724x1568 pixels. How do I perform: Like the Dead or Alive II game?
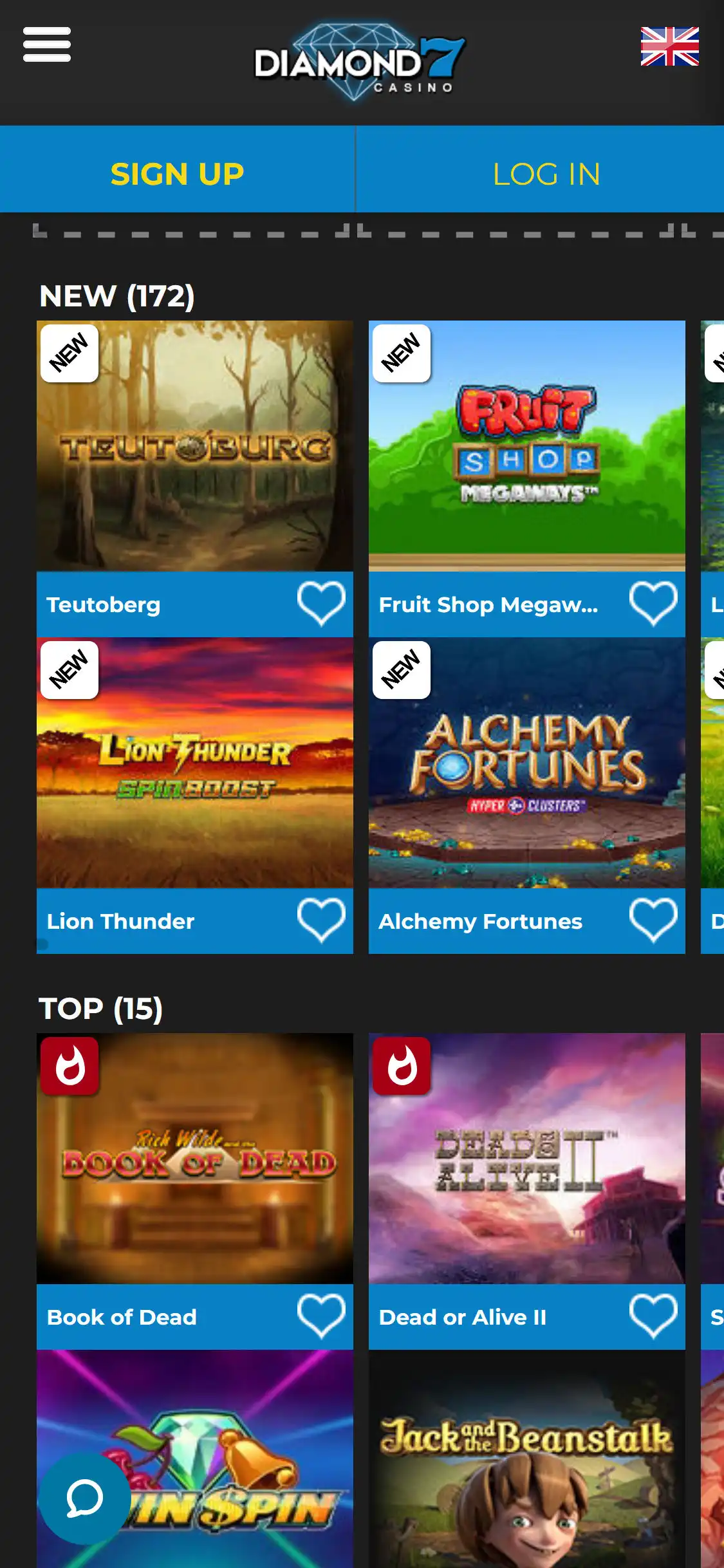click(x=653, y=1316)
